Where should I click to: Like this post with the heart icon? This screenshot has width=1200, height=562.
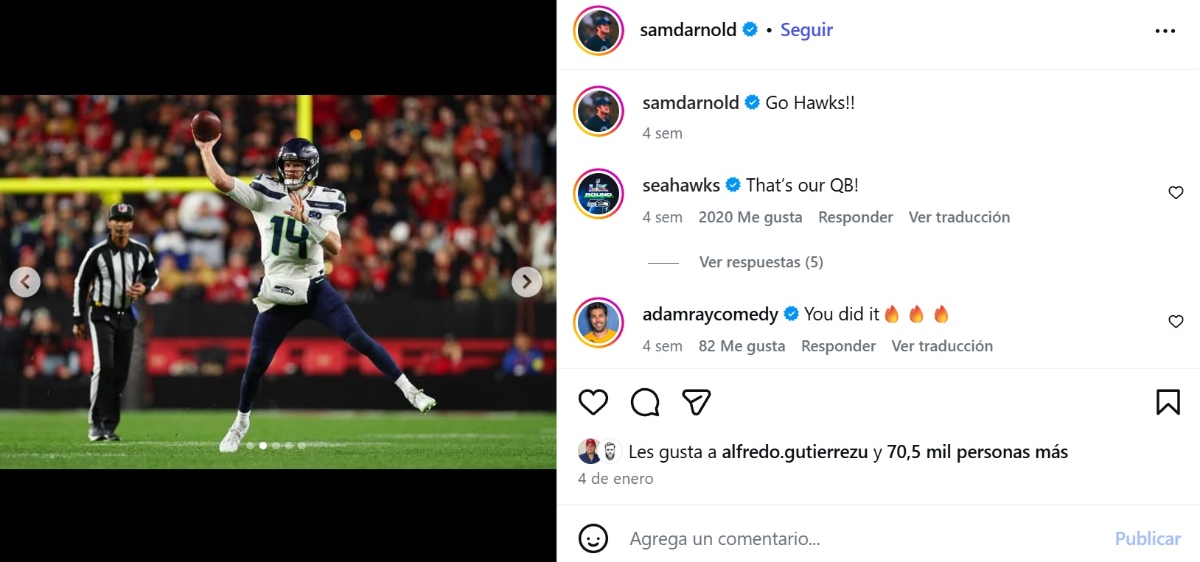(594, 402)
